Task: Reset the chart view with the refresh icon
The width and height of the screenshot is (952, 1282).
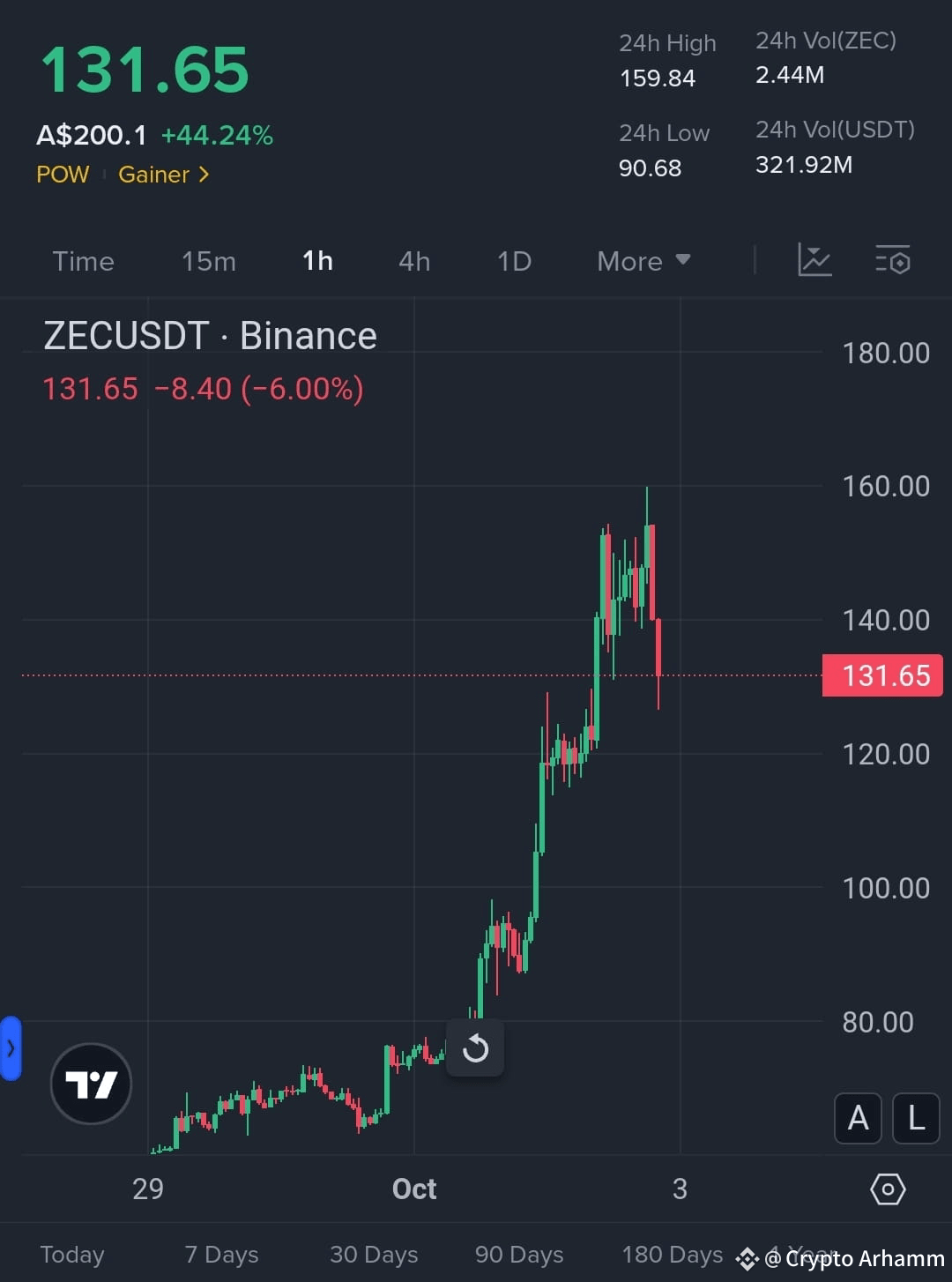Action: coord(475,1048)
